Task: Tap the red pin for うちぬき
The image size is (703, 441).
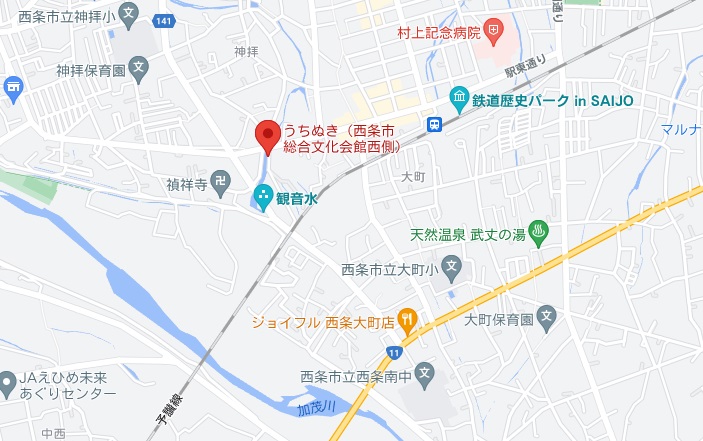Action: (x=266, y=135)
